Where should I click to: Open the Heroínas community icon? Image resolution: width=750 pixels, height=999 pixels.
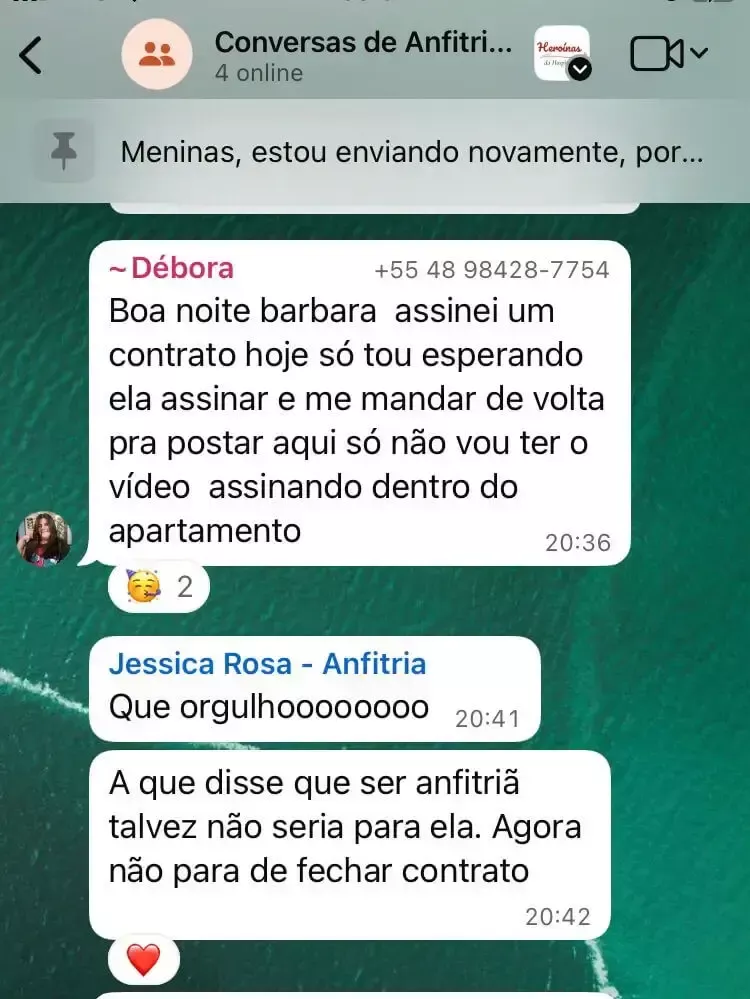[x=561, y=53]
